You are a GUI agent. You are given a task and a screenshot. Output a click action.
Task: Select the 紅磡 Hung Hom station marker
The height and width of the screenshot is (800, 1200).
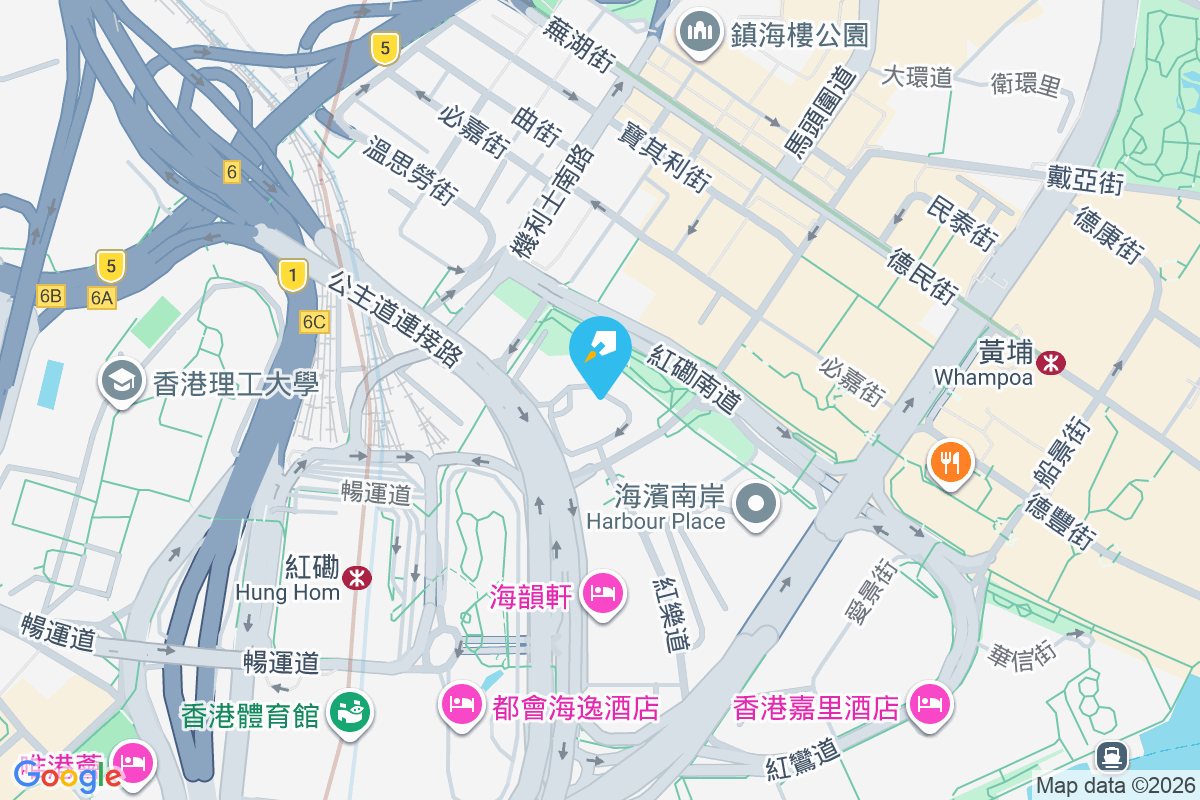pos(357,577)
